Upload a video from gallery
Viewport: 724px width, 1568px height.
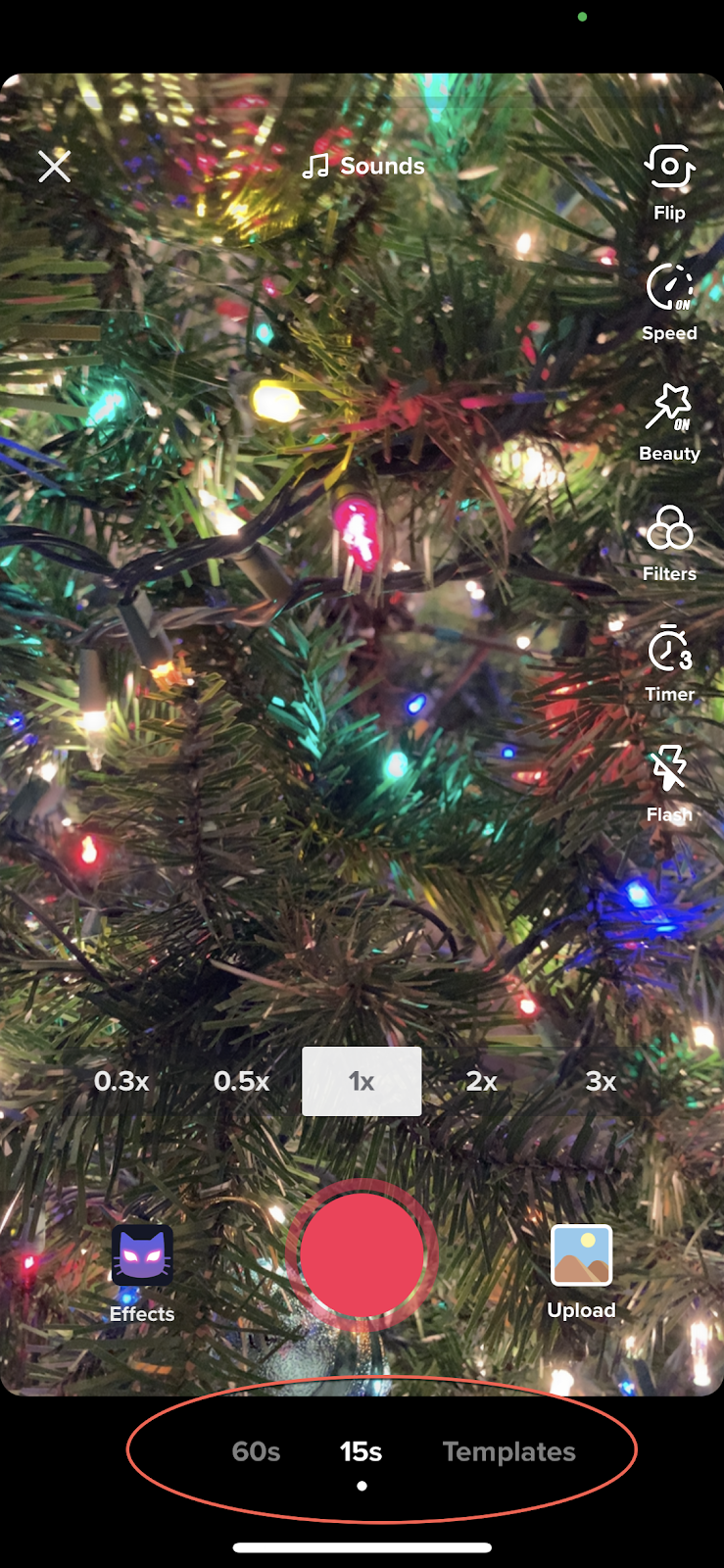tap(581, 1271)
